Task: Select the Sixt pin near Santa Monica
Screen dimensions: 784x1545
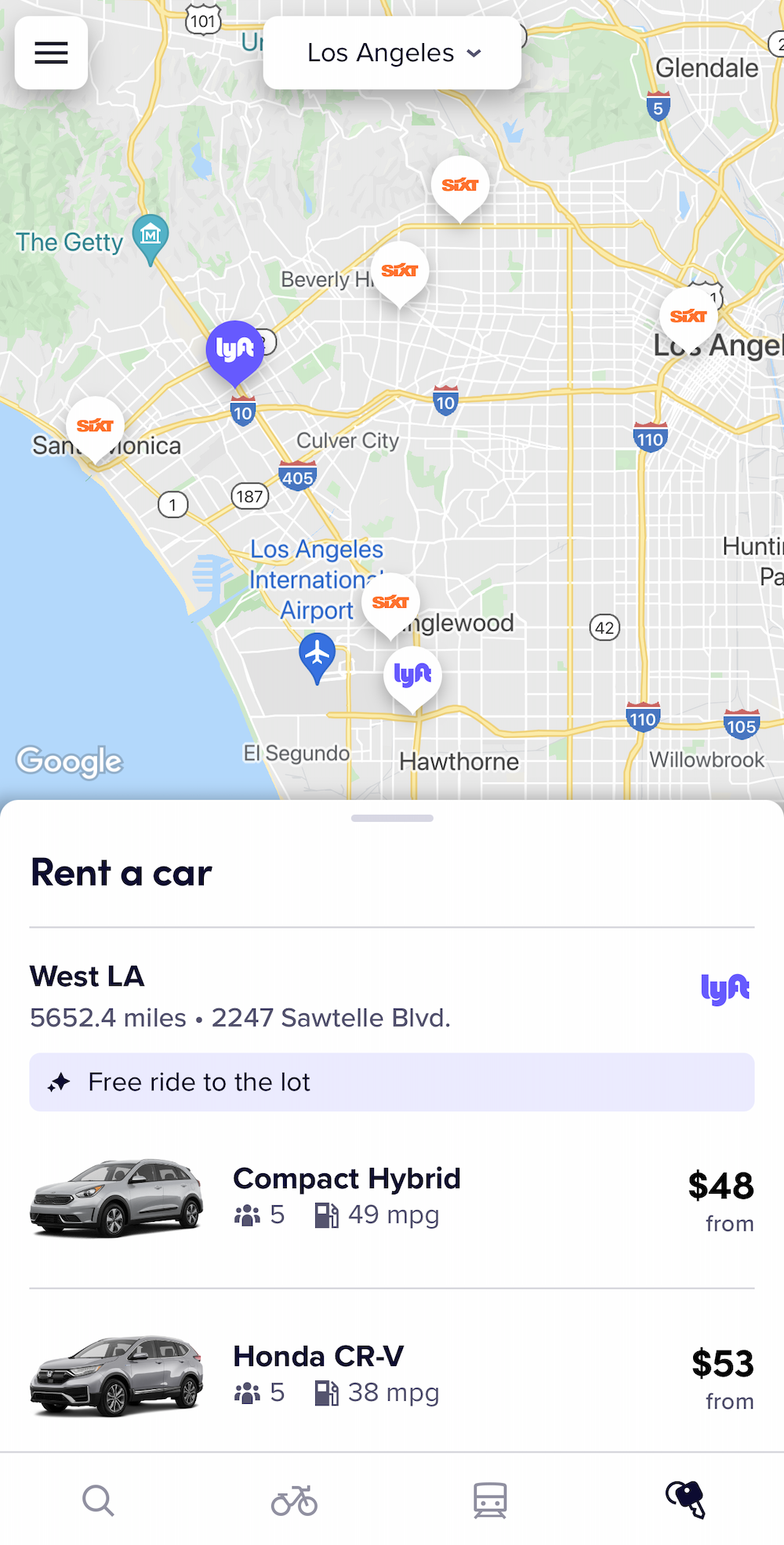Action: 94,426
